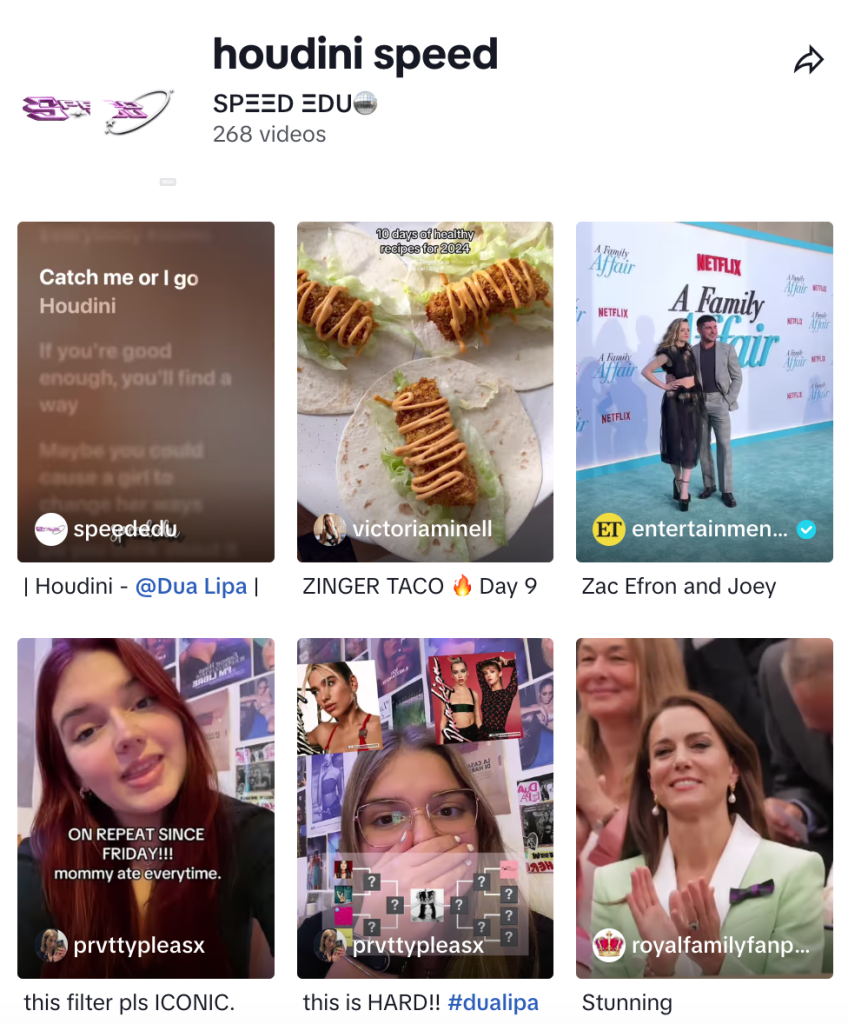The image size is (848, 1024).
Task: Play the ZINGER TACO video by victoriaminell
Action: point(425,391)
